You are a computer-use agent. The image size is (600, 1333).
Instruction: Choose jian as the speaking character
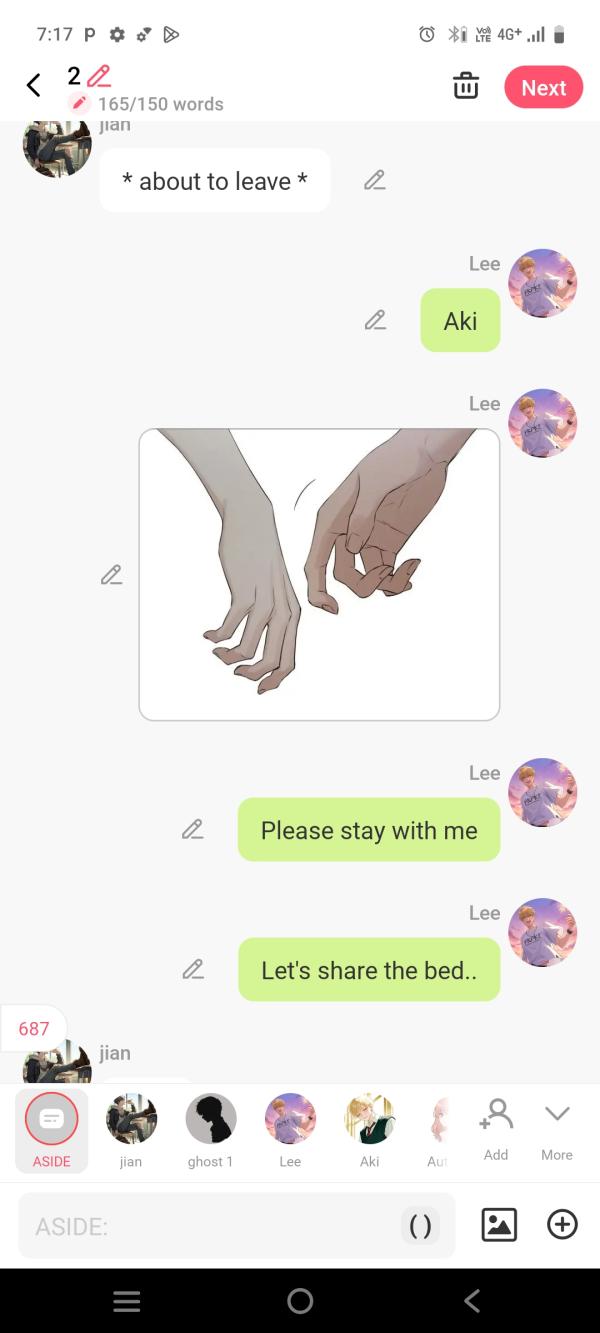point(131,1130)
